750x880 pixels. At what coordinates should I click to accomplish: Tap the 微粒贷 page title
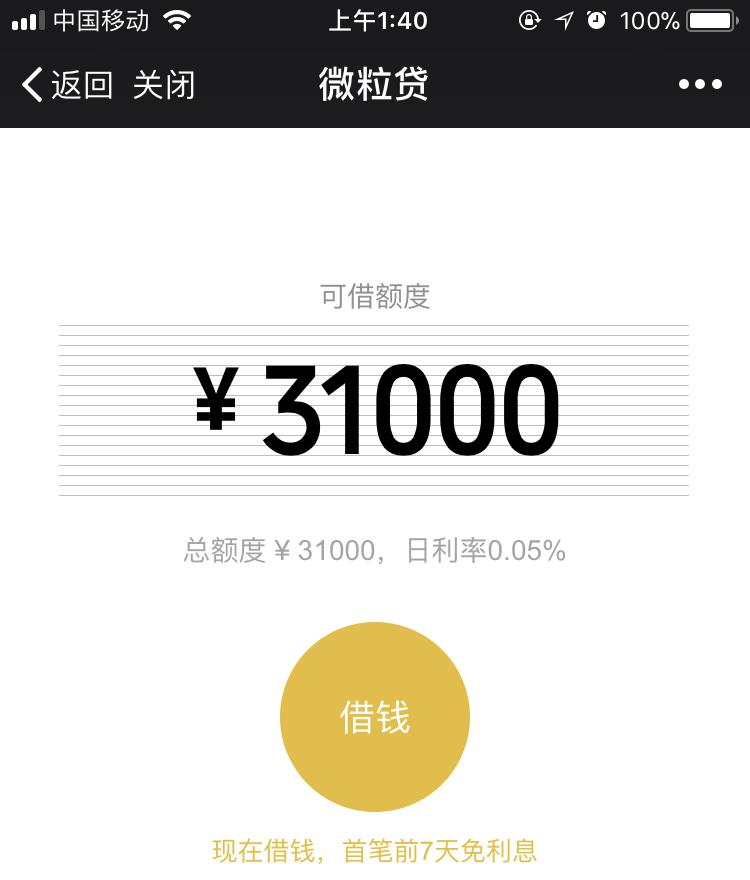point(373,86)
